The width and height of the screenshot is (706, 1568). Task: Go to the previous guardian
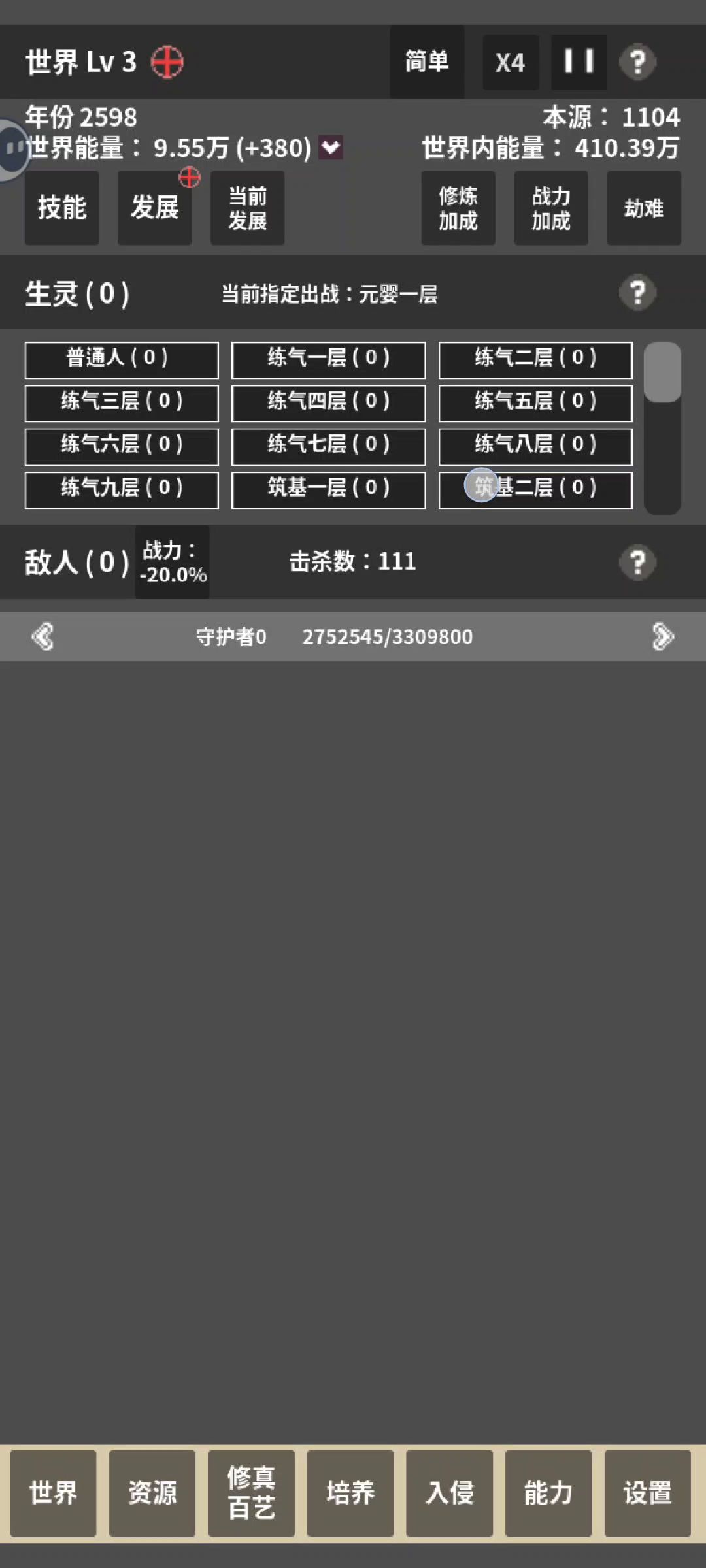[x=43, y=636]
